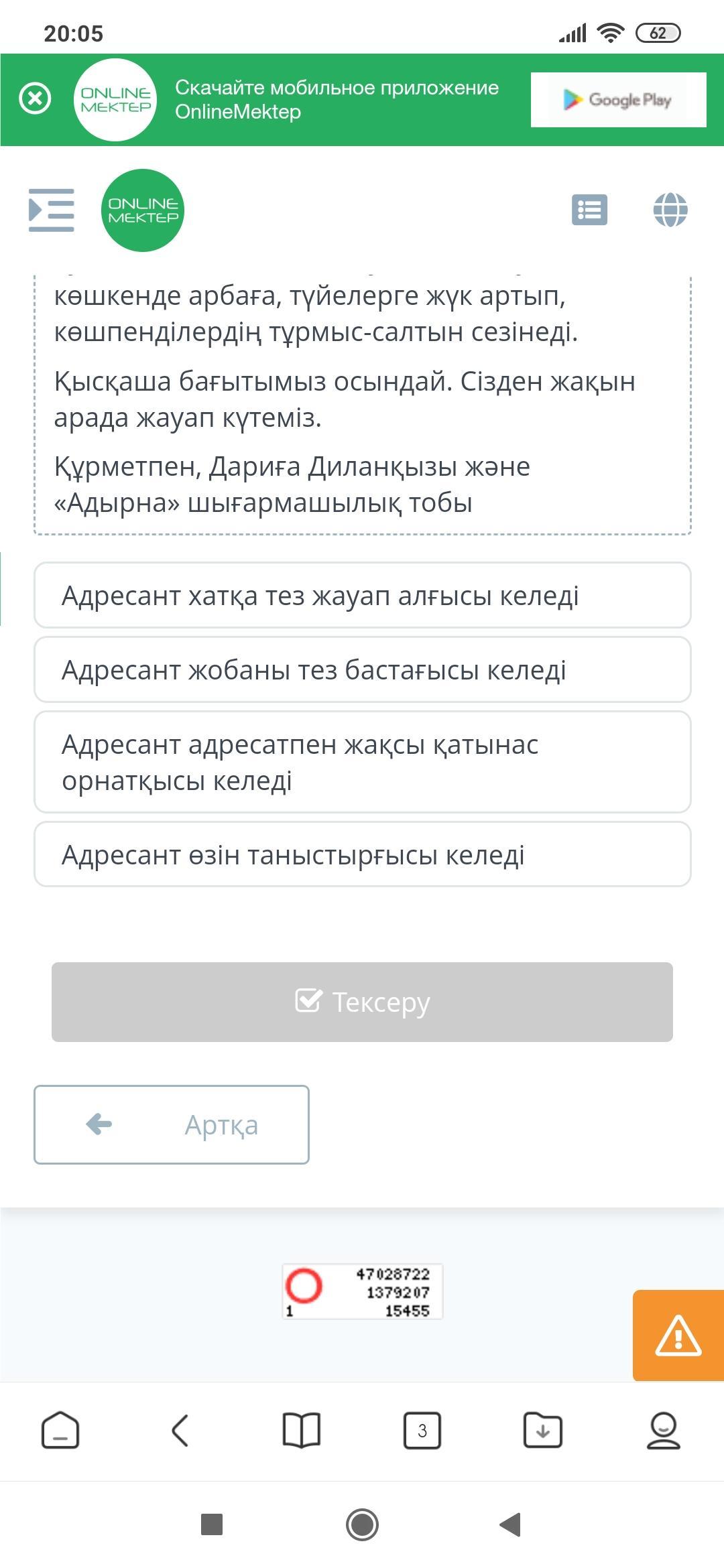
Task: Tap the system home button
Action: pyautogui.click(x=362, y=1525)
